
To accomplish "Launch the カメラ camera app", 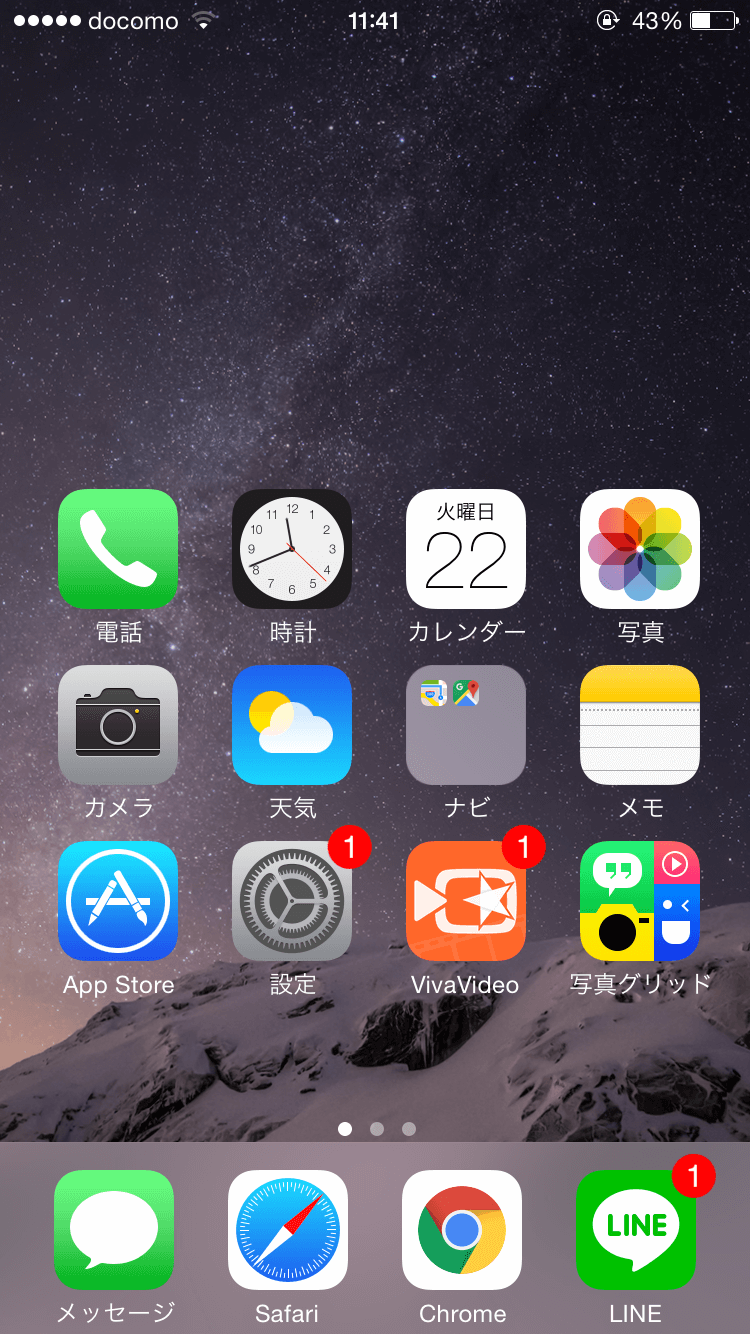I will click(x=118, y=725).
